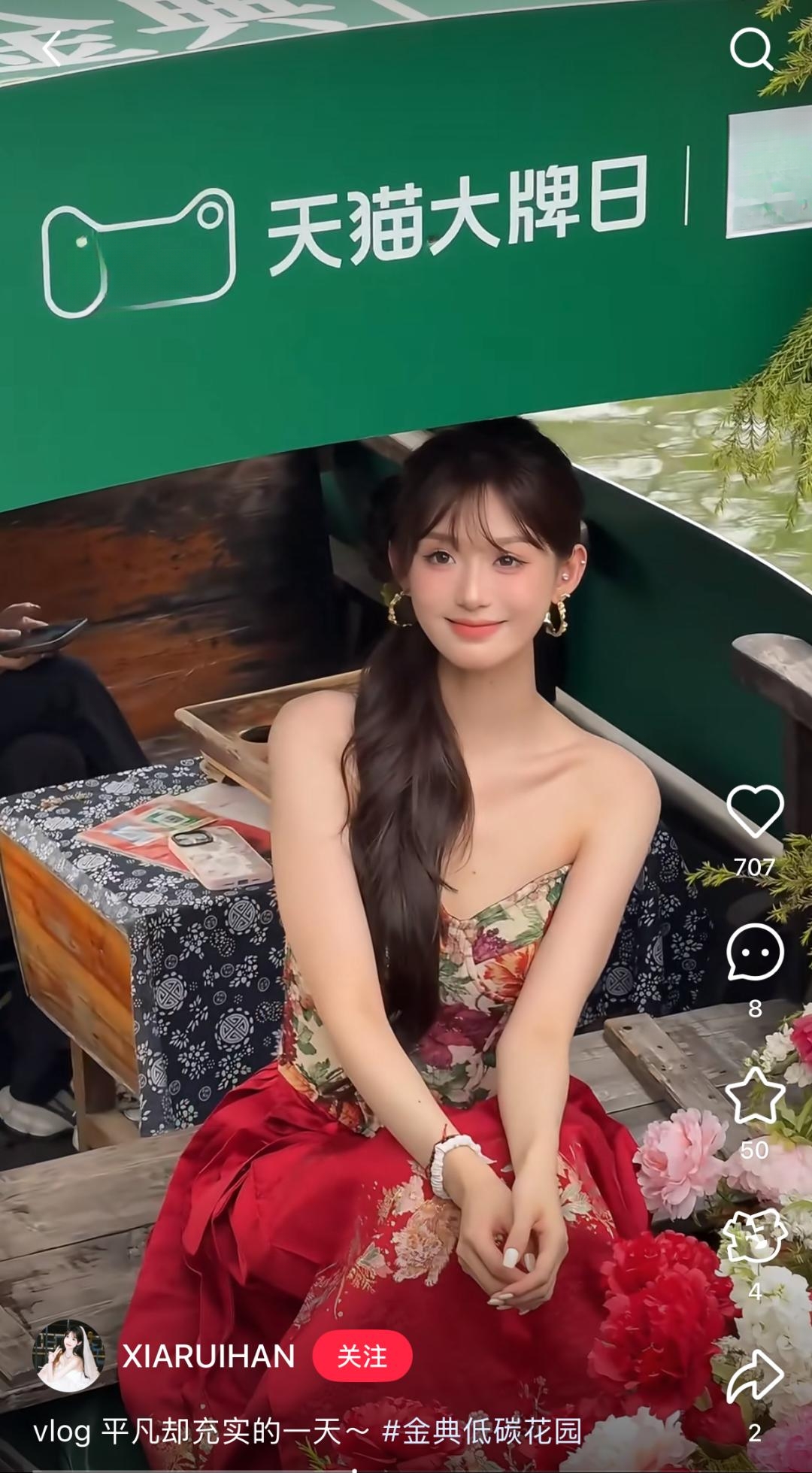Open profile via the XIARUIHAN username

coord(208,1356)
